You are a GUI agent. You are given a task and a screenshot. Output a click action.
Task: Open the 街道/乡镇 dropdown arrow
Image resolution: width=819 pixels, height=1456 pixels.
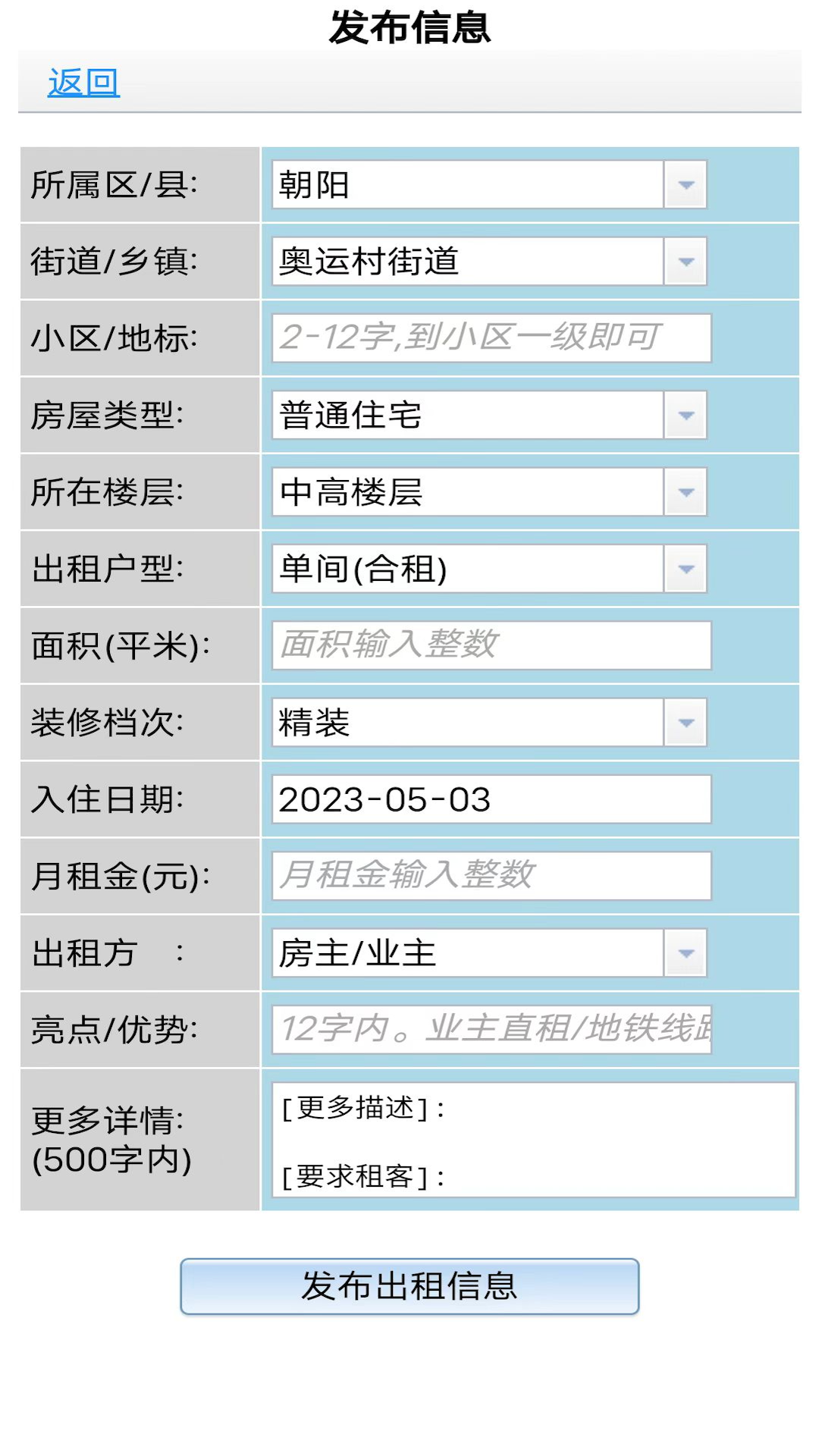[685, 261]
